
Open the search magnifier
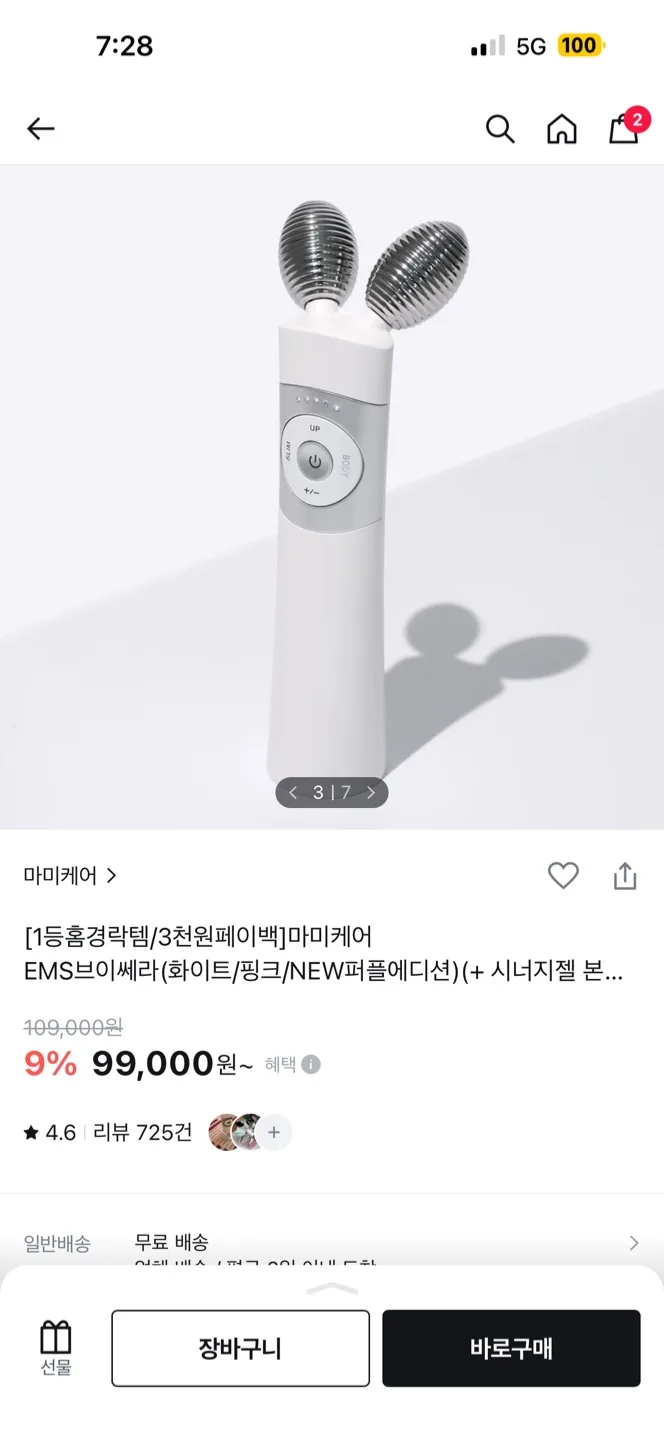[x=499, y=128]
